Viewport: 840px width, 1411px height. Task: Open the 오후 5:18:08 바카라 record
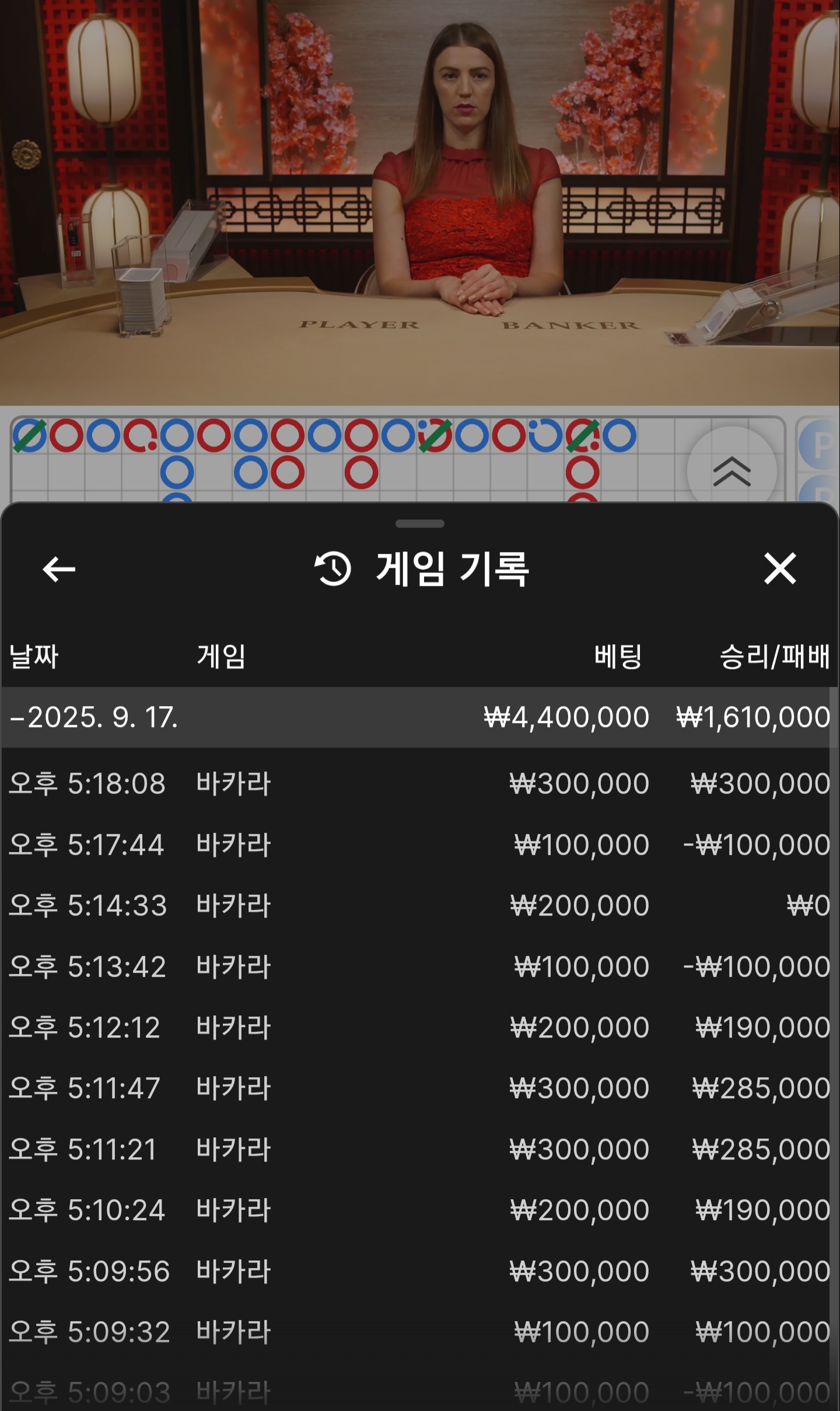419,783
